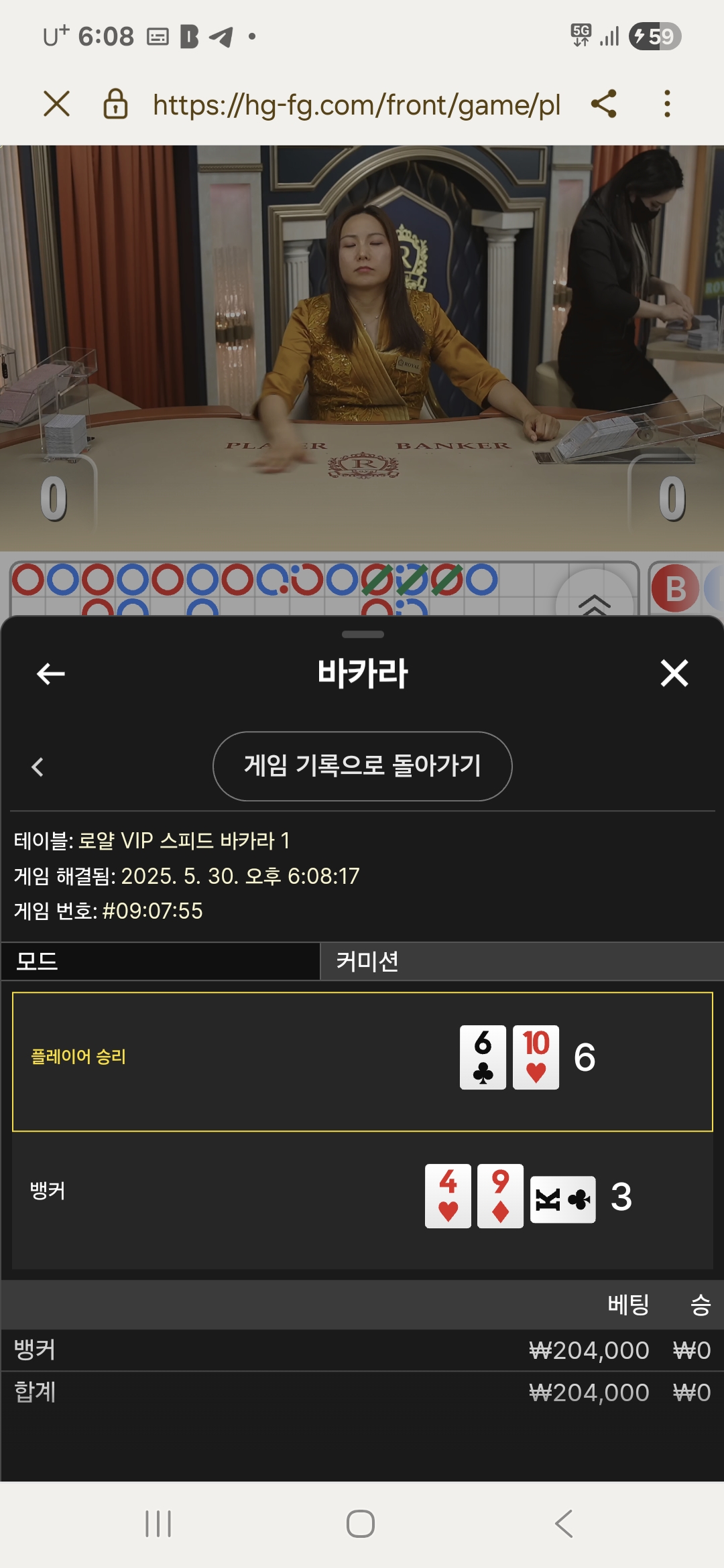Tap the URL address bar
Screen dimensions: 724x1568
pos(356,105)
